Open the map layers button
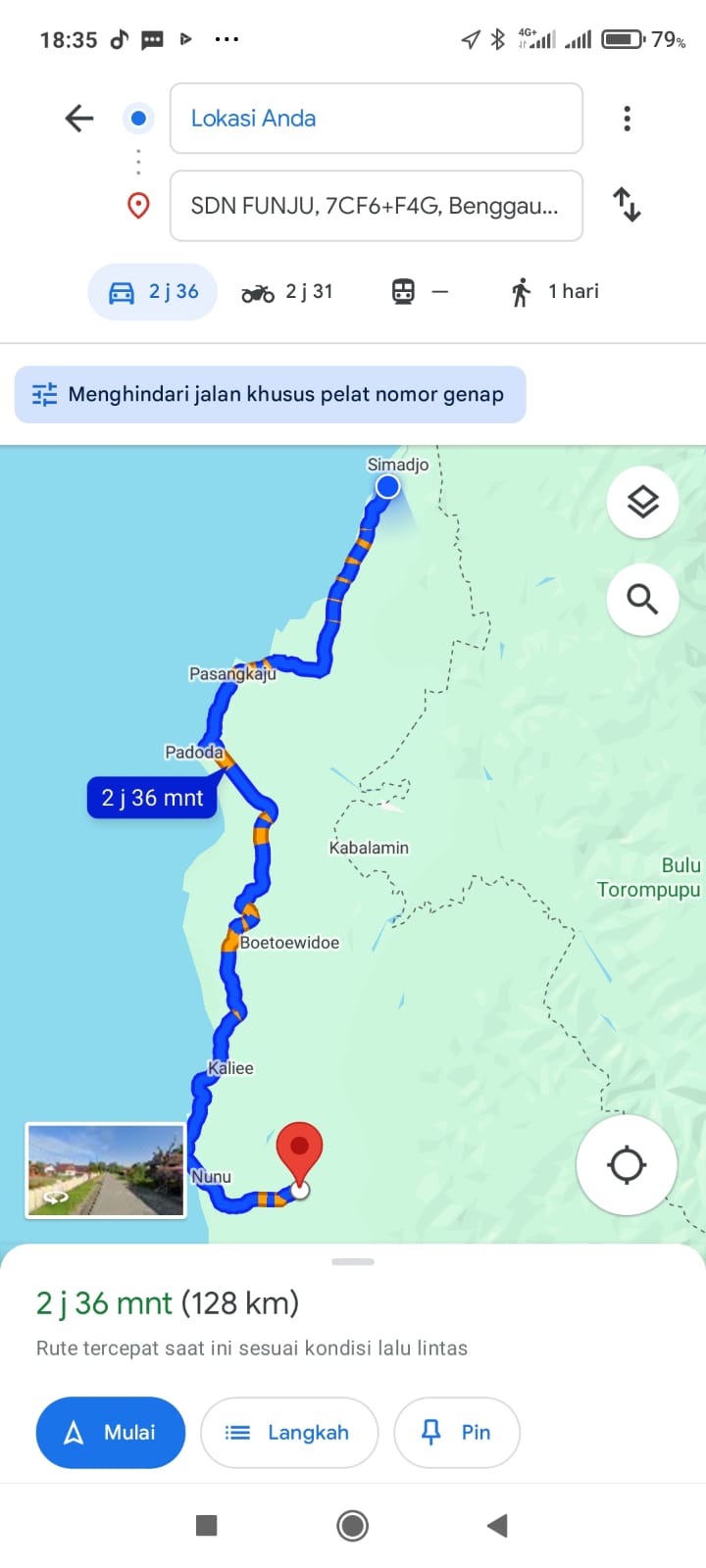The width and height of the screenshot is (706, 1568). tap(642, 502)
